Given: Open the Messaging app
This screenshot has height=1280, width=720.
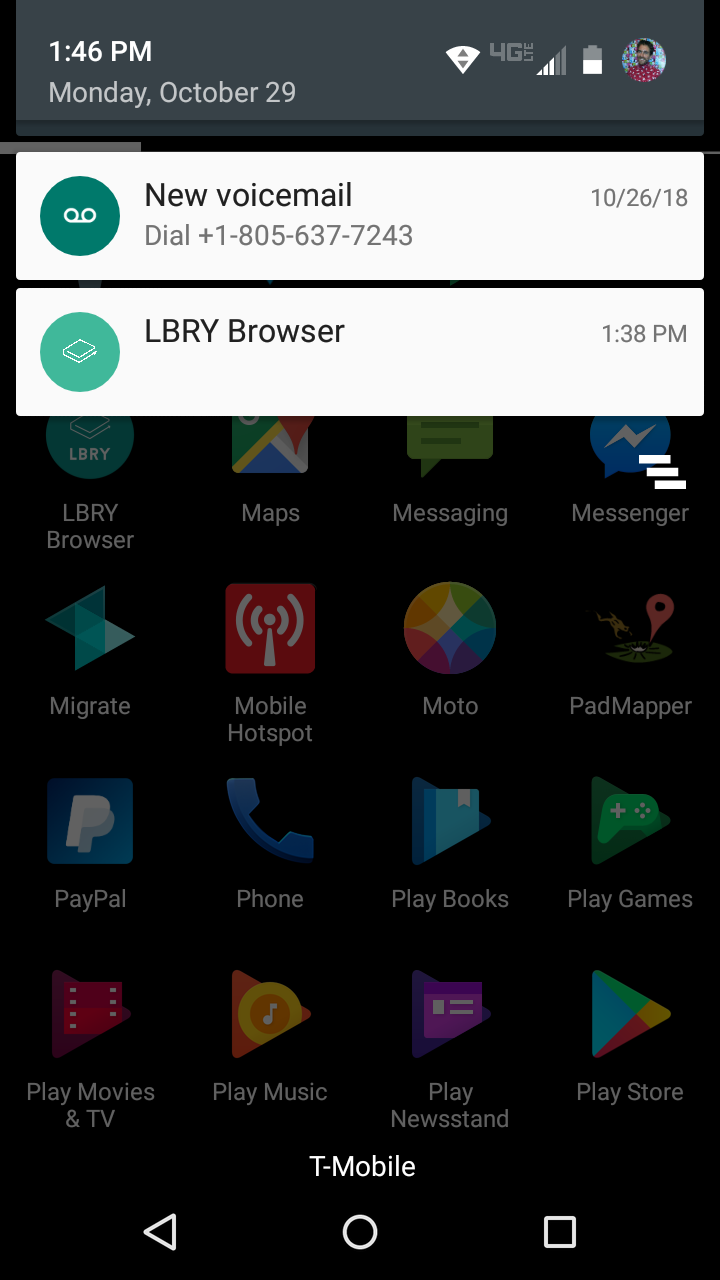Looking at the screenshot, I should point(450,470).
